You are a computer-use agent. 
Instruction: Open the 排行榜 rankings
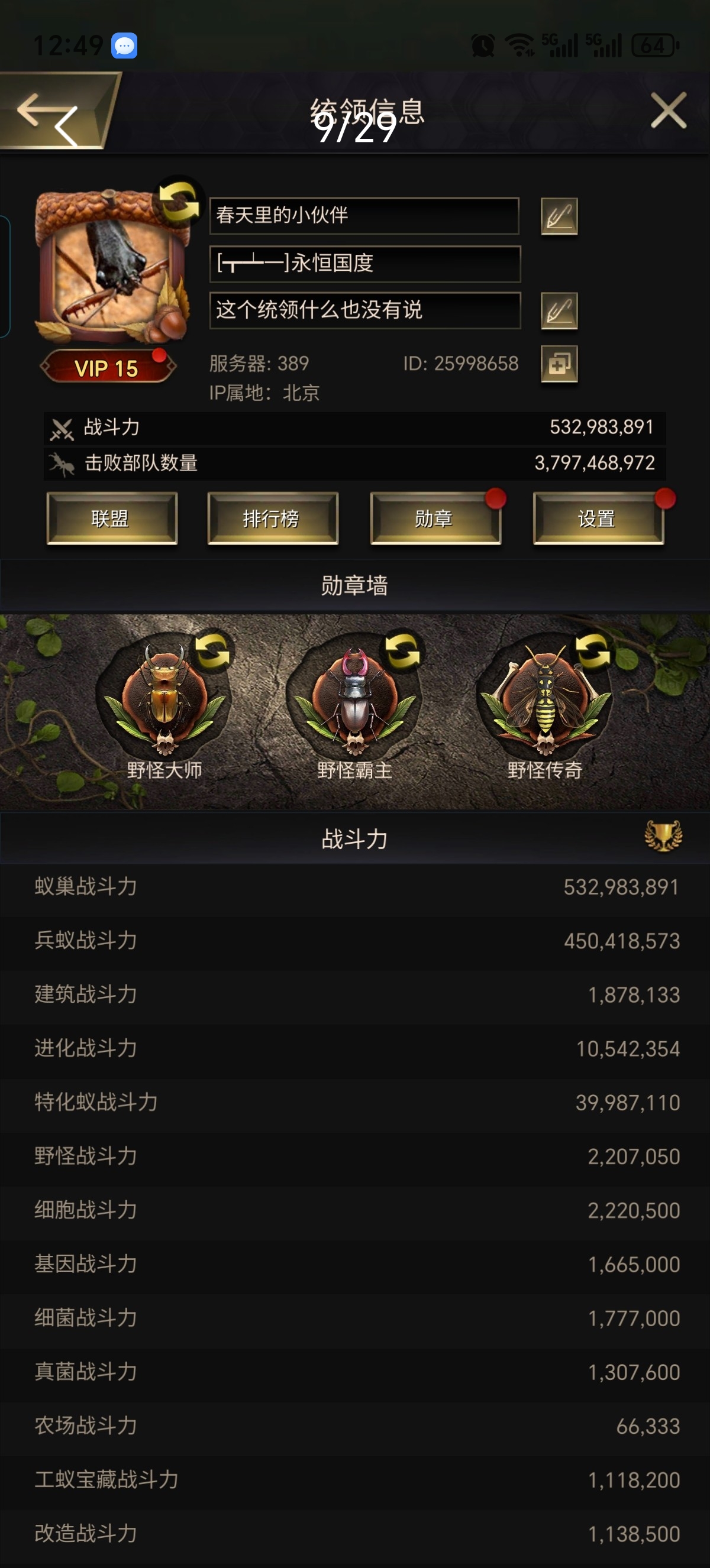(272, 519)
